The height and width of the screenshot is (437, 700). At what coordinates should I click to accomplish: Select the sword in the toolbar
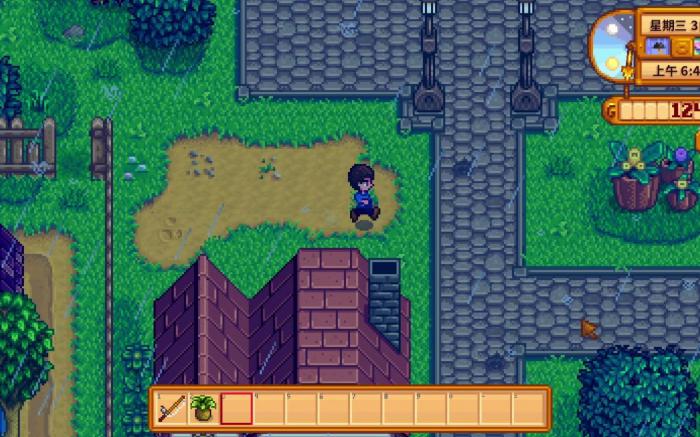(172, 408)
